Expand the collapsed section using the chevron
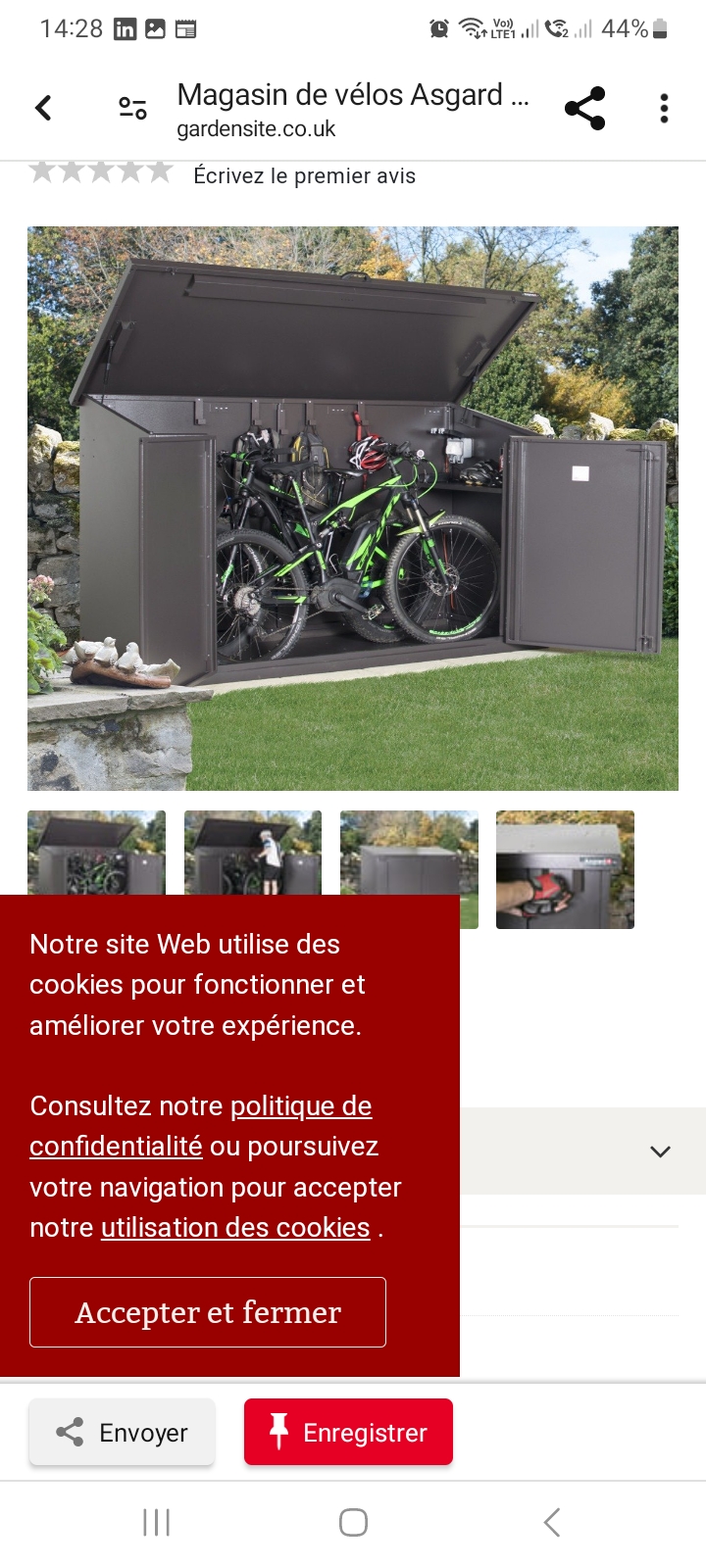Screen dimensions: 706x1568 (x=660, y=1151)
